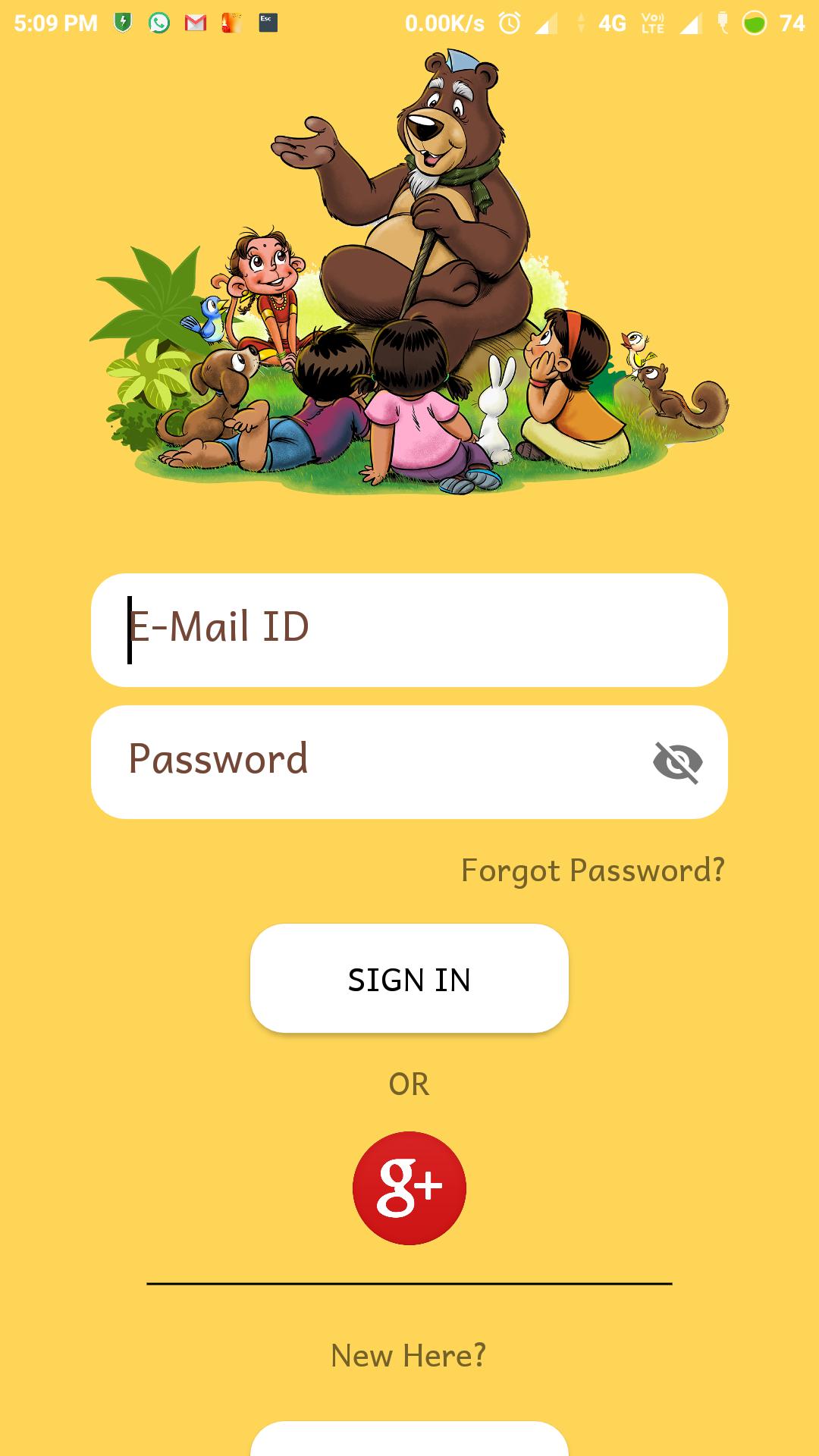Focus the E-Mail ID field

[409, 629]
